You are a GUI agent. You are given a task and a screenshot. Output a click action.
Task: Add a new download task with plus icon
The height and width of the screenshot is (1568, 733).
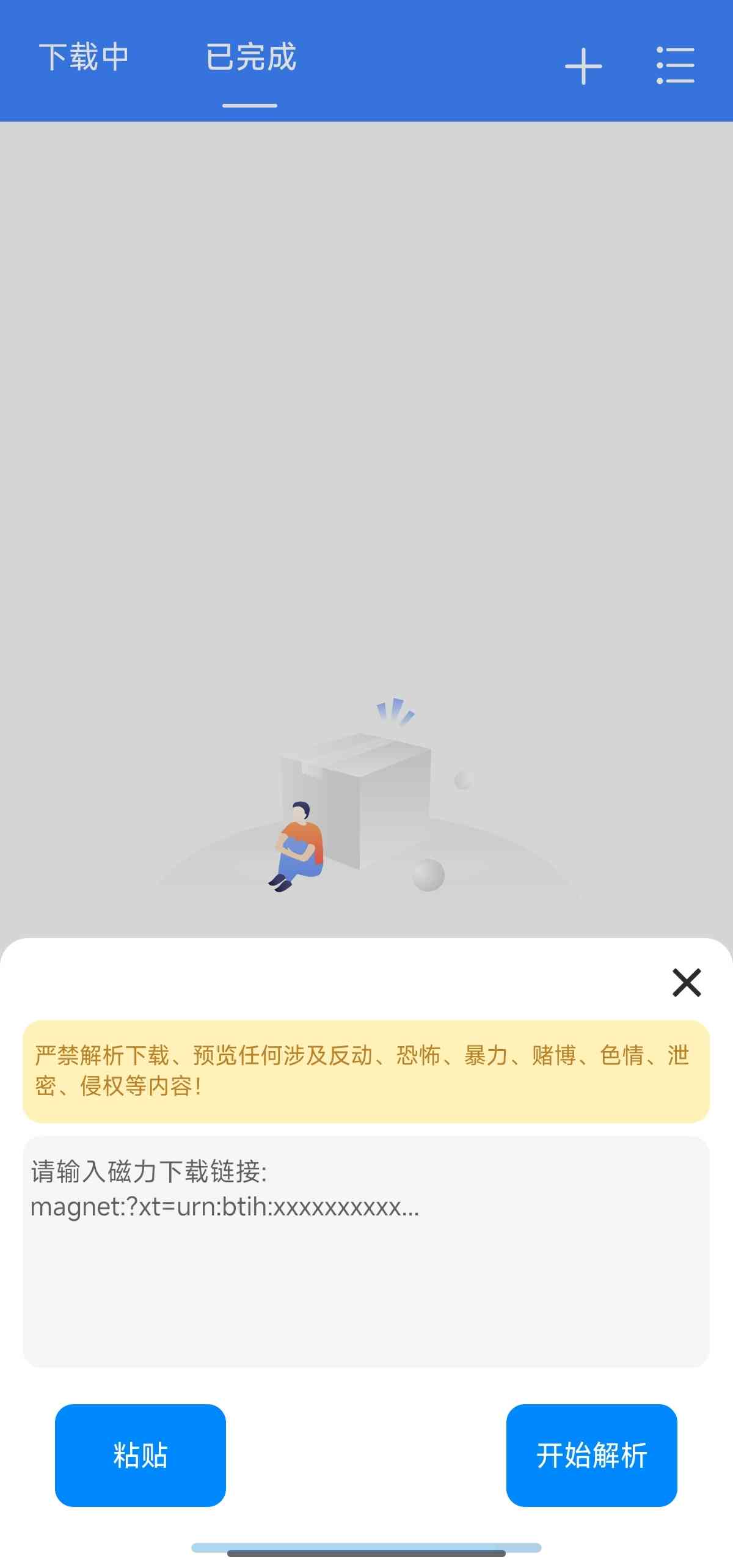(583, 66)
